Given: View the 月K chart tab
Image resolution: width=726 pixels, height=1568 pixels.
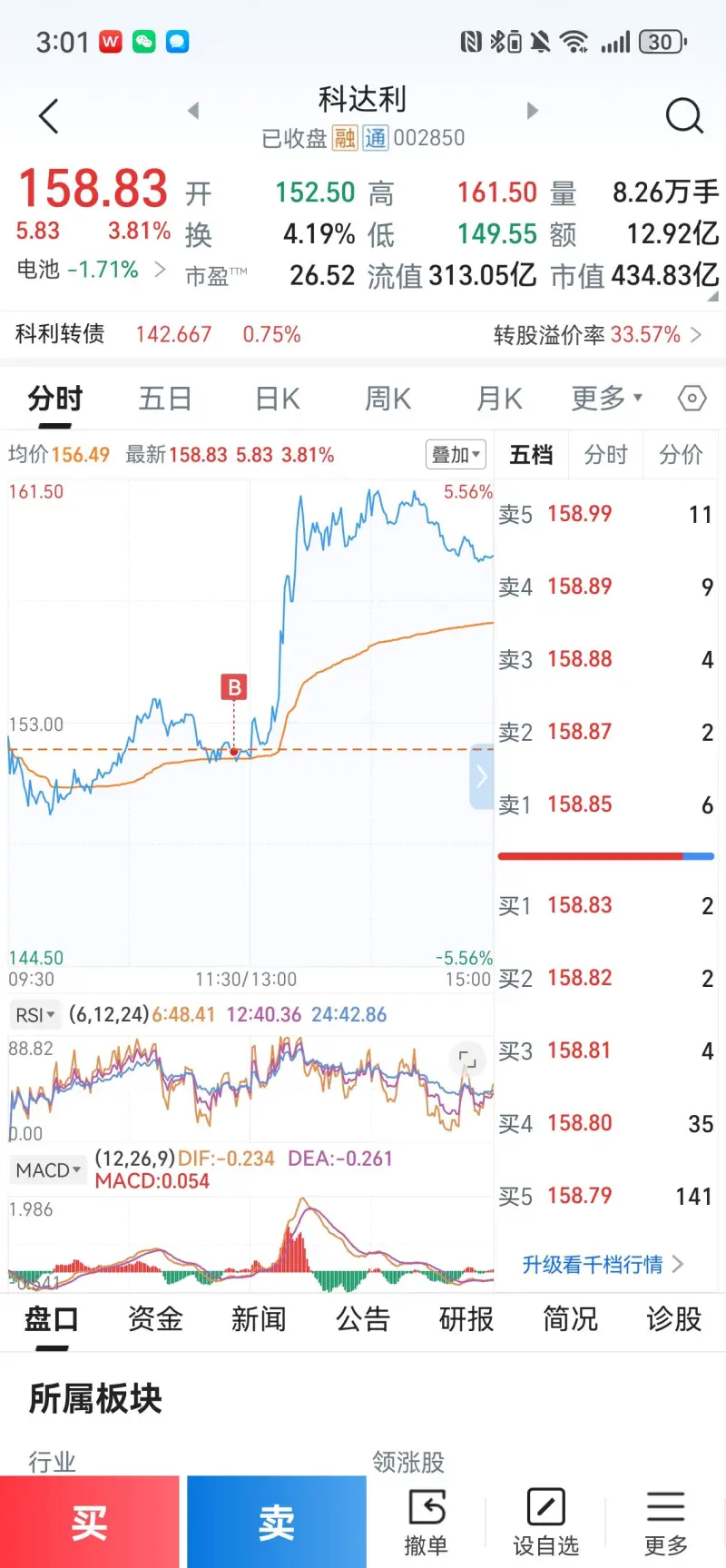Looking at the screenshot, I should tap(499, 399).
